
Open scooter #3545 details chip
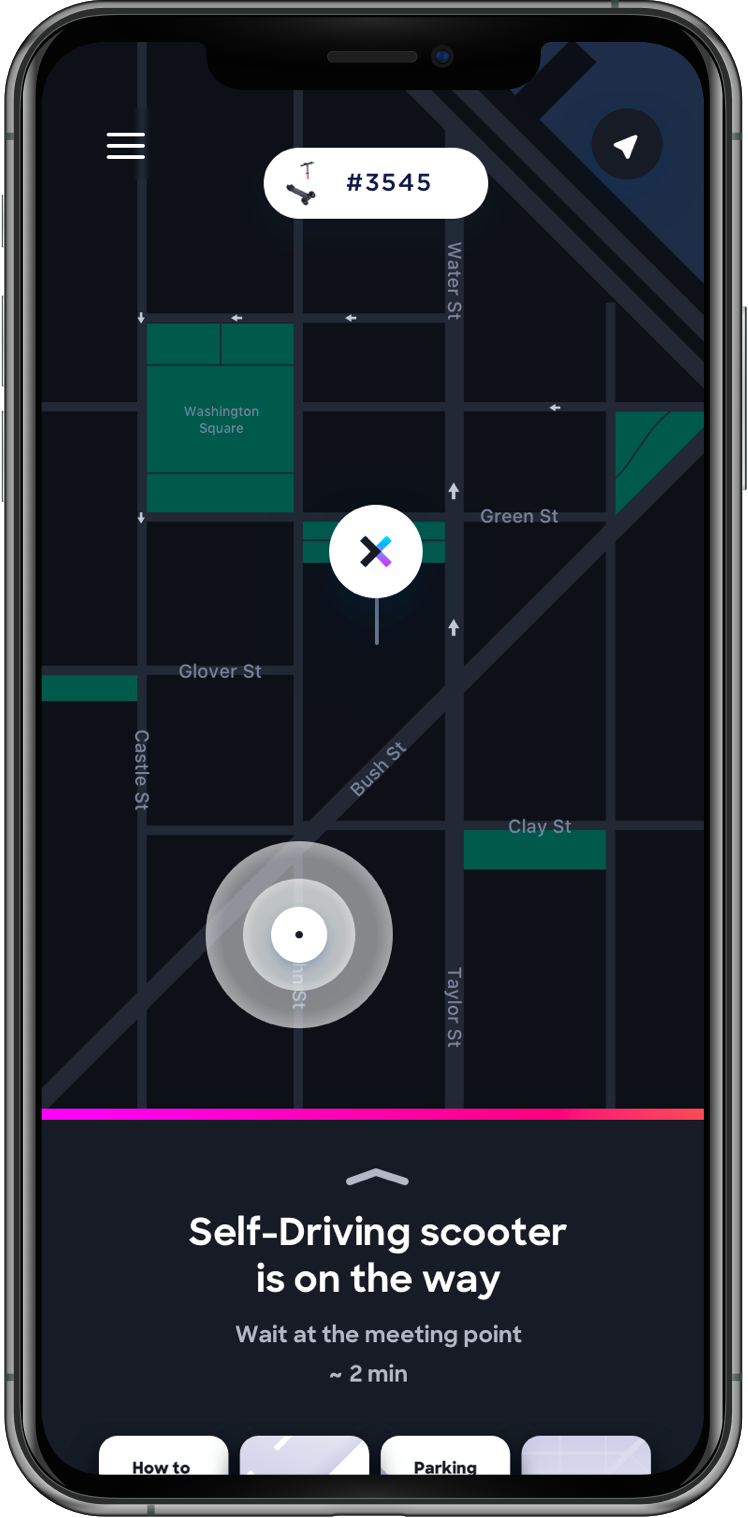pos(375,183)
